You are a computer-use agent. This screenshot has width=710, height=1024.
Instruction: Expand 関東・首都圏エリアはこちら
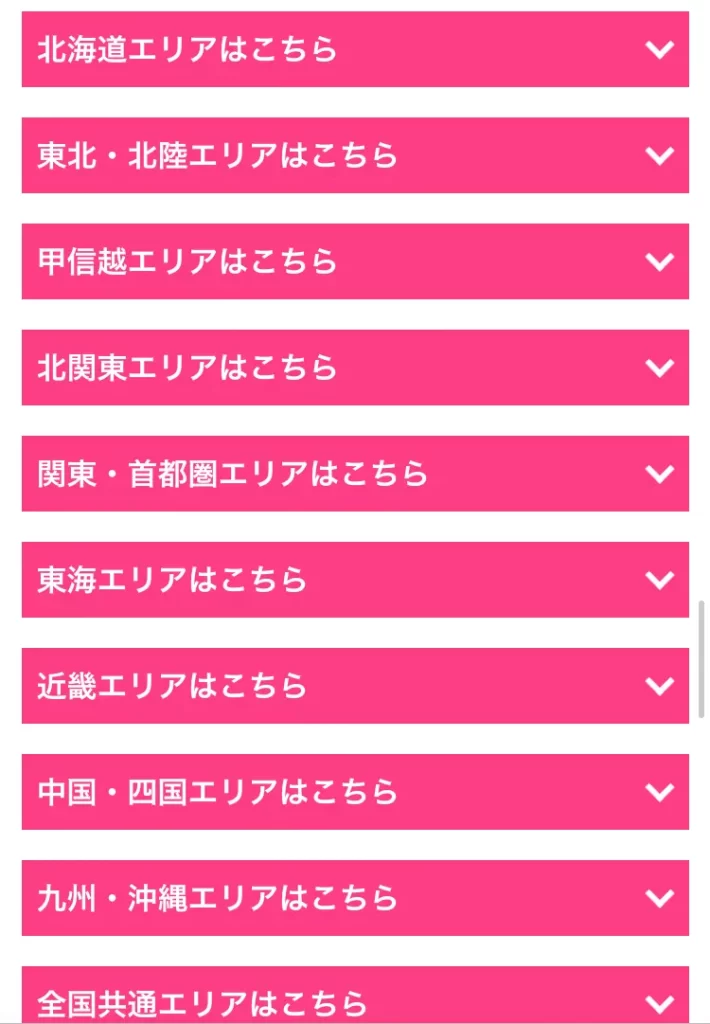355,473
